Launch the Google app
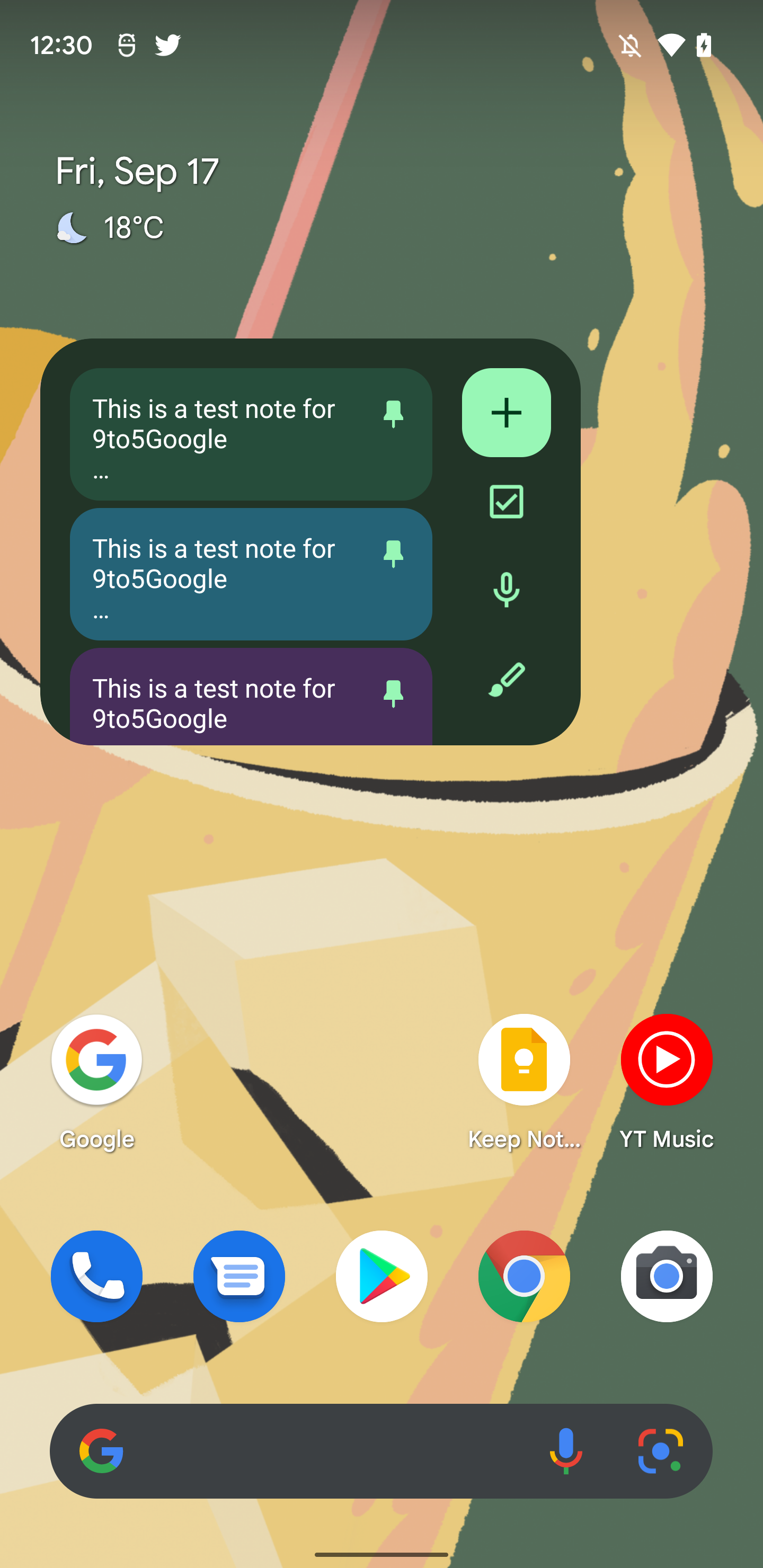The width and height of the screenshot is (763, 1568). point(97,1082)
